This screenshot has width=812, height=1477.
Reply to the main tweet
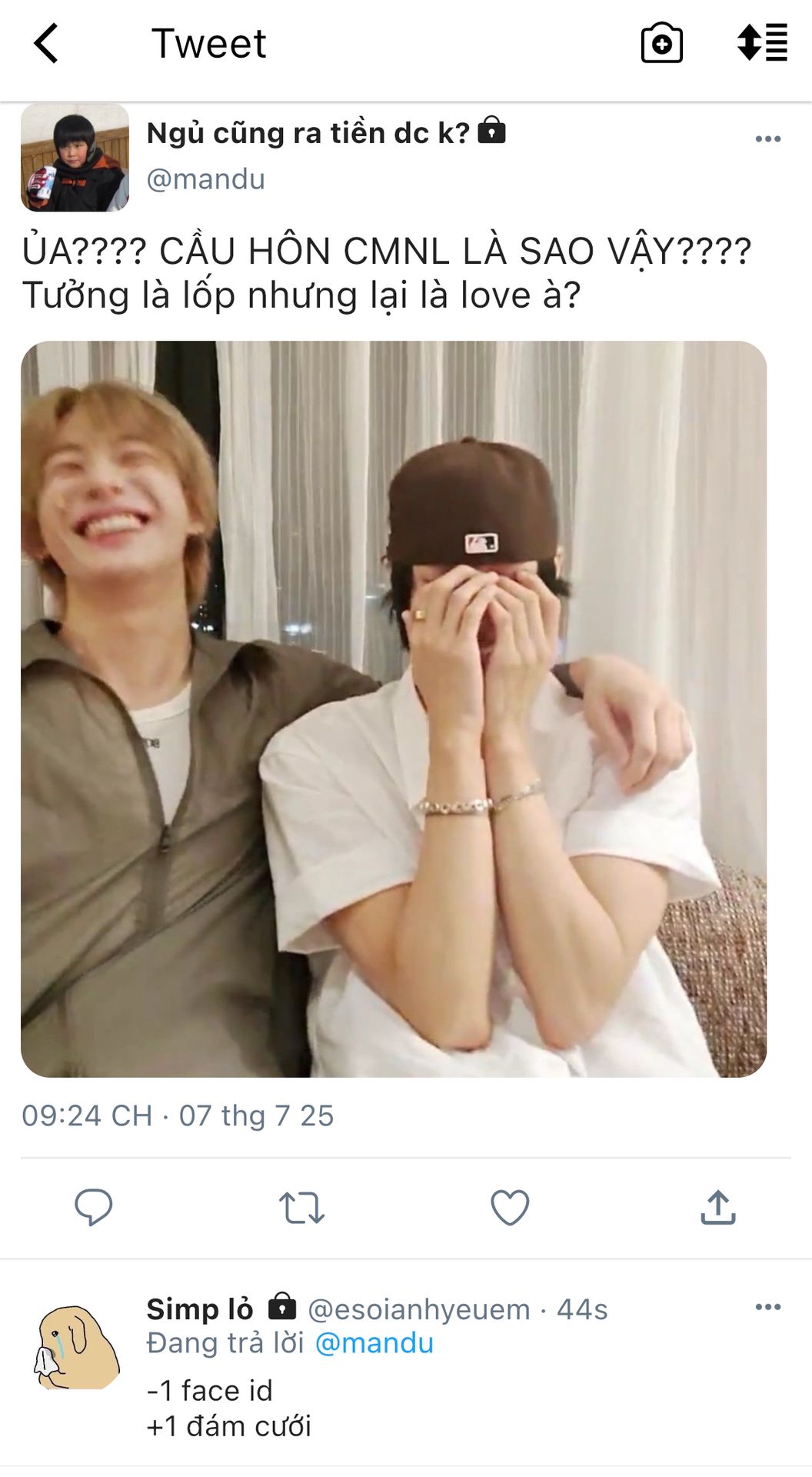[94, 1207]
